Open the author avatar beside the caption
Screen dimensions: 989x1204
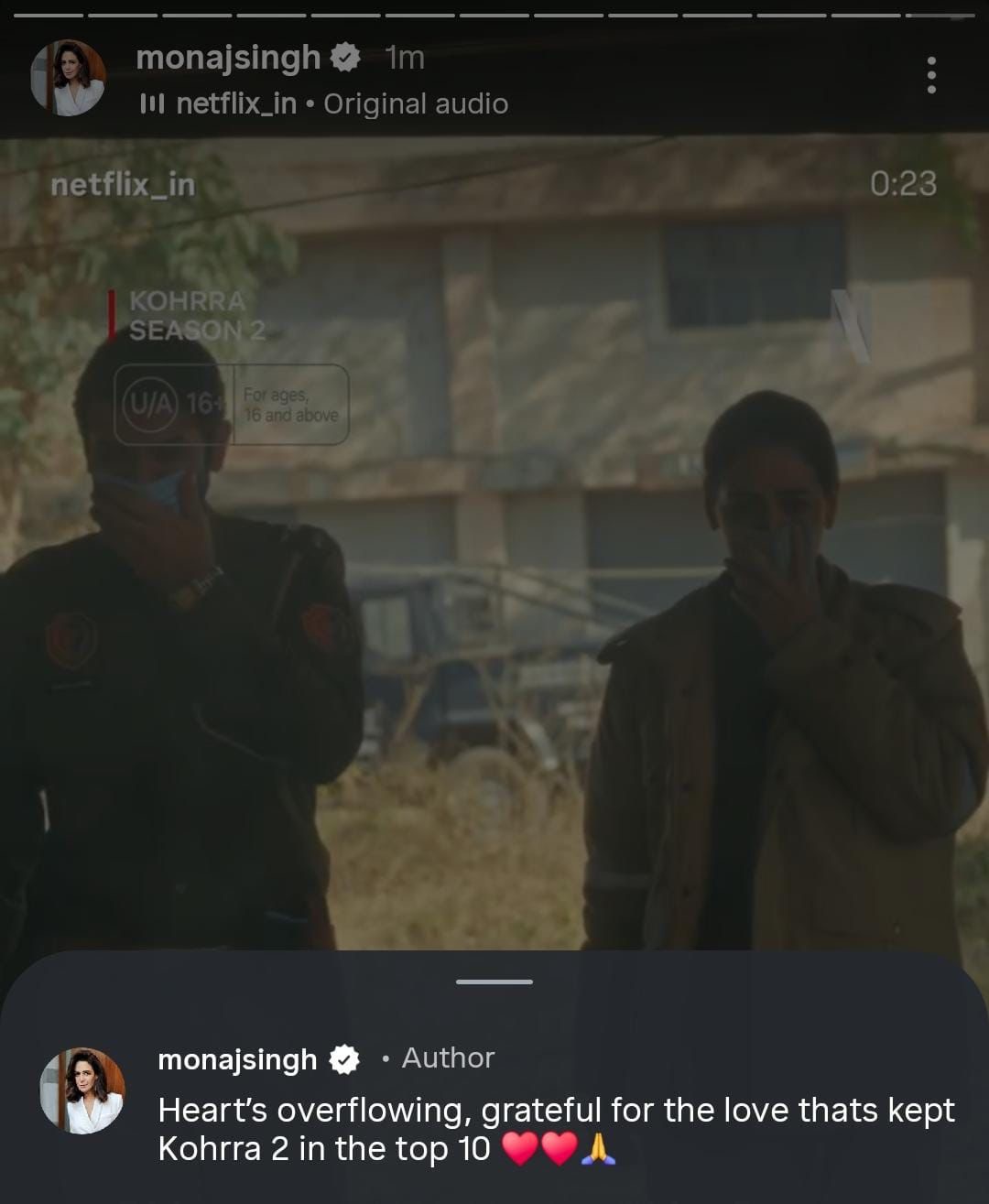click(82, 1090)
